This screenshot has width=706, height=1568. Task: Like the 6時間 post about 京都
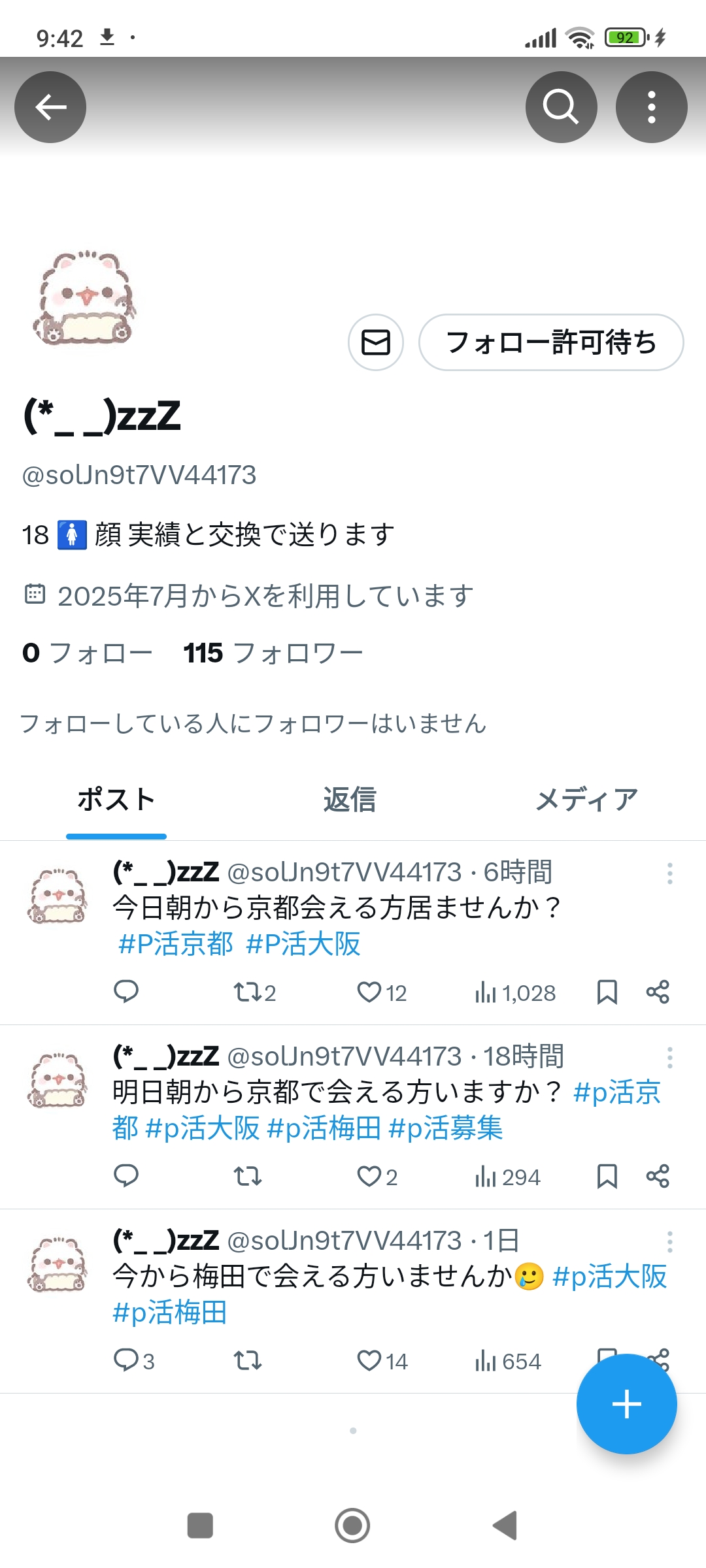369,992
